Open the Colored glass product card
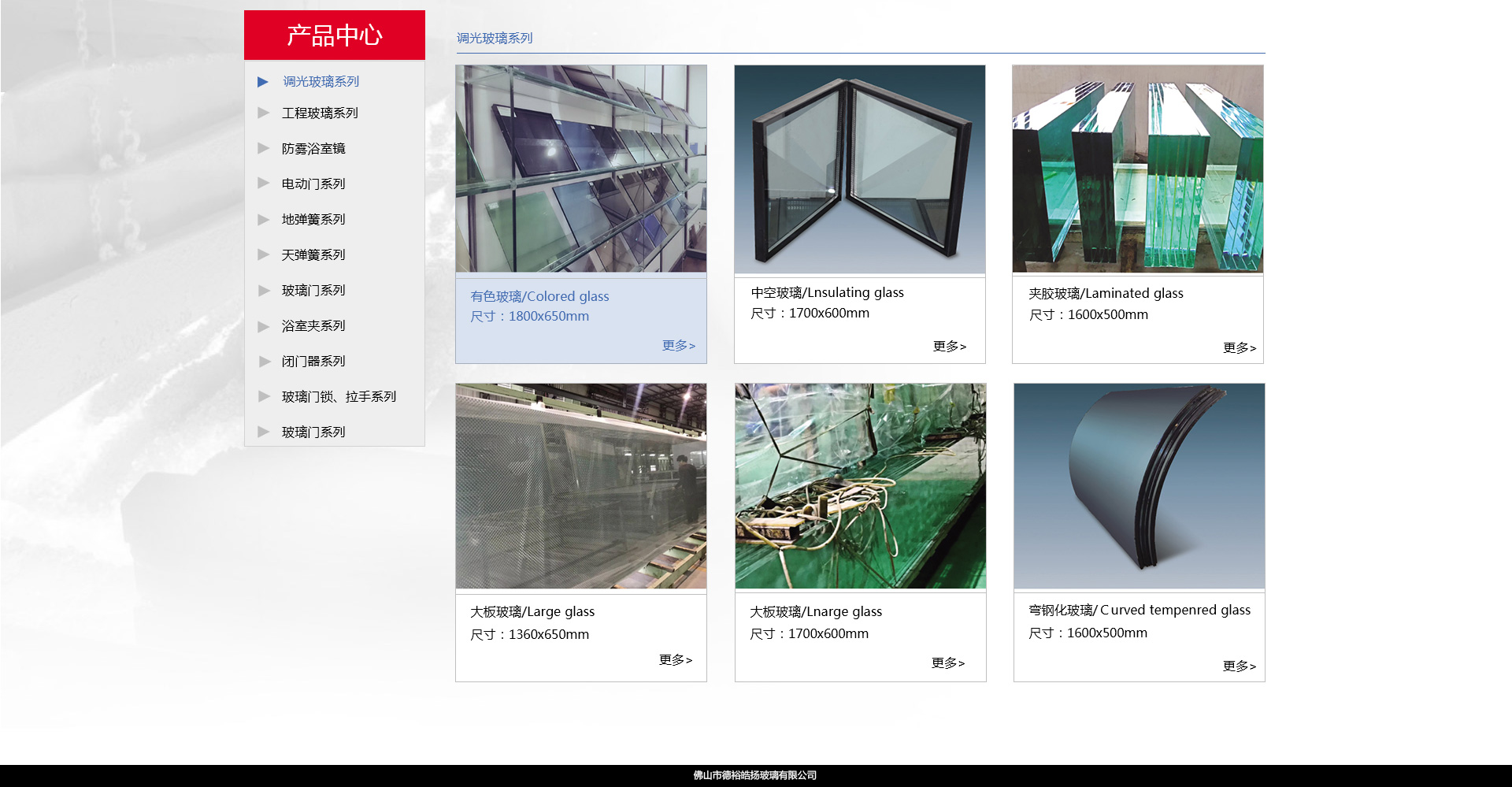Screen dimensions: 1512x787 click(x=581, y=169)
